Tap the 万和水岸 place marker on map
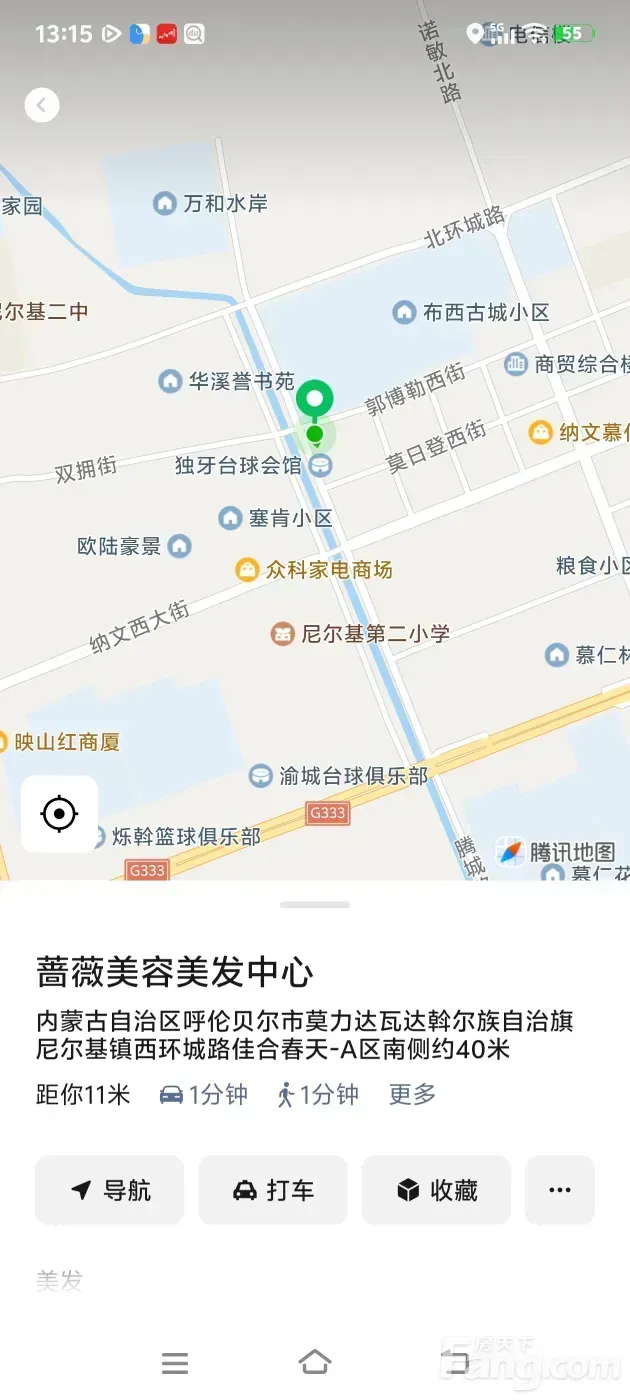The image size is (630, 1400). (165, 204)
